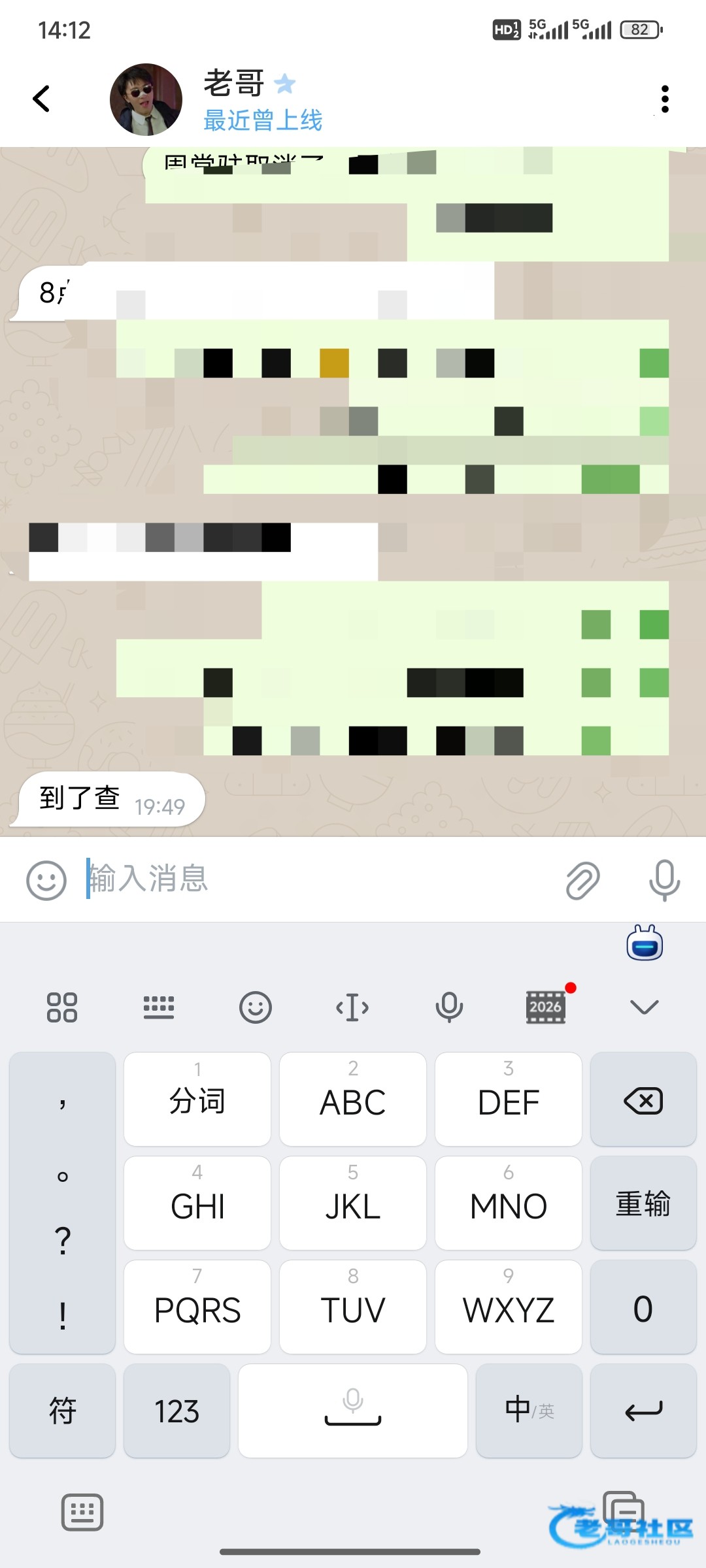
Task: Focus the 输入消息 text field
Action: [x=314, y=878]
